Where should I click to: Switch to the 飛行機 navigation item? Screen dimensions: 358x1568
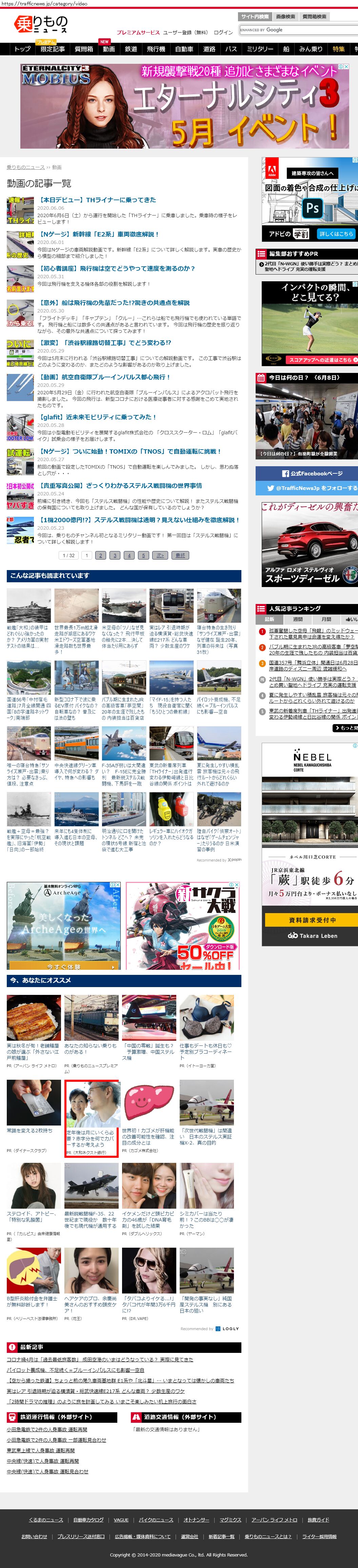point(156,49)
